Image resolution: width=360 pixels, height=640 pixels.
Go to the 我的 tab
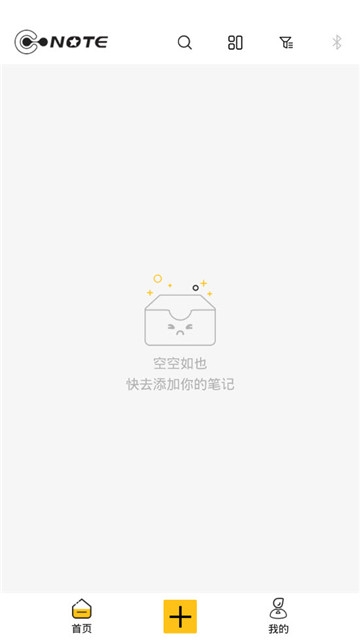click(278, 616)
